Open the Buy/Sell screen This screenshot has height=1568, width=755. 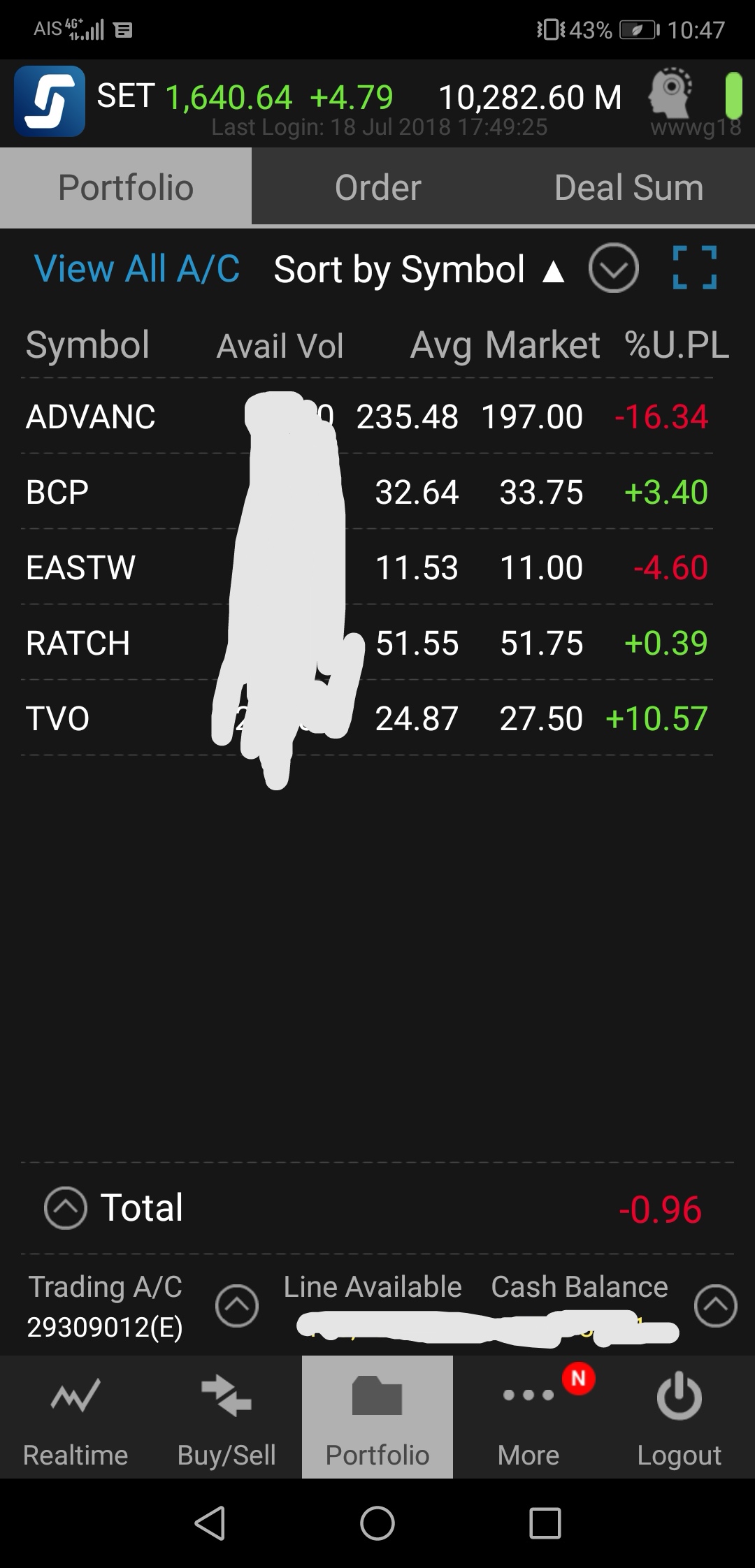[x=226, y=1418]
